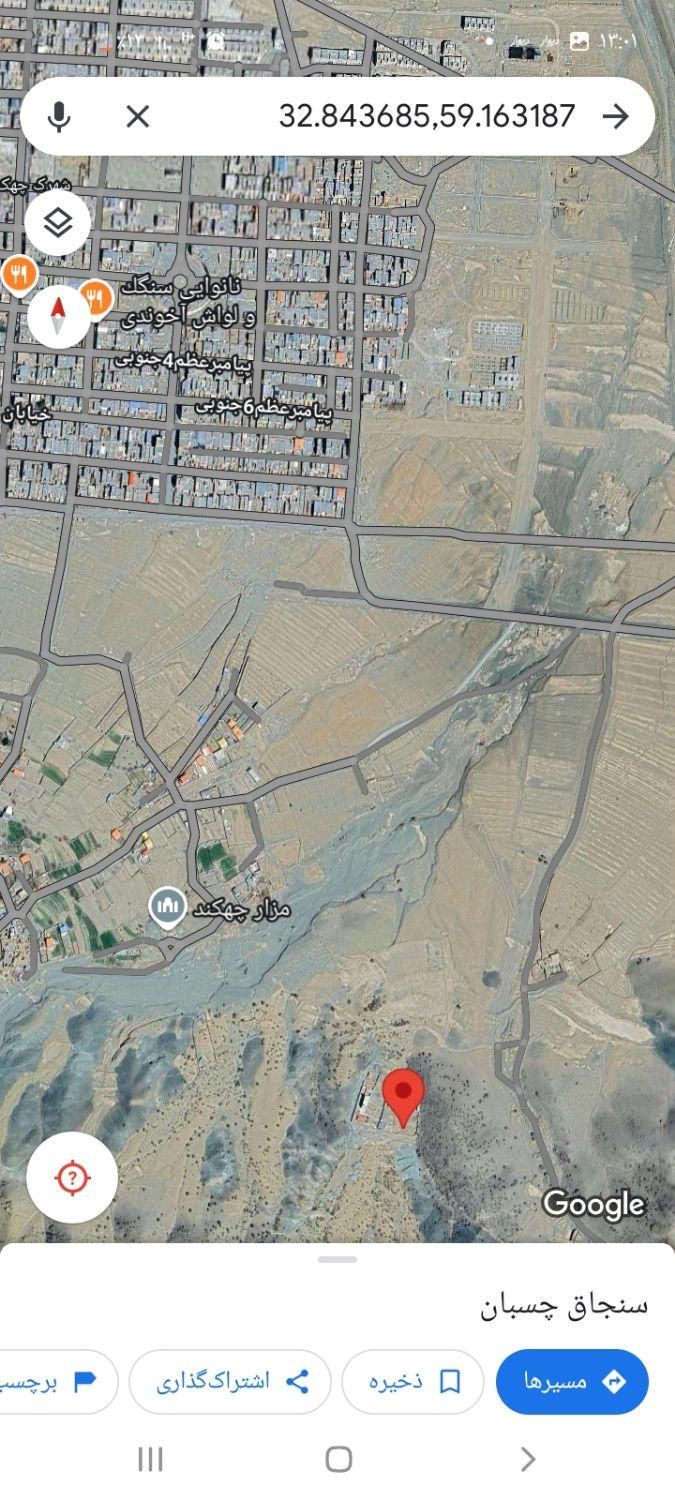Open recent apps
The height and width of the screenshot is (1500, 675).
pyautogui.click(x=150, y=1459)
